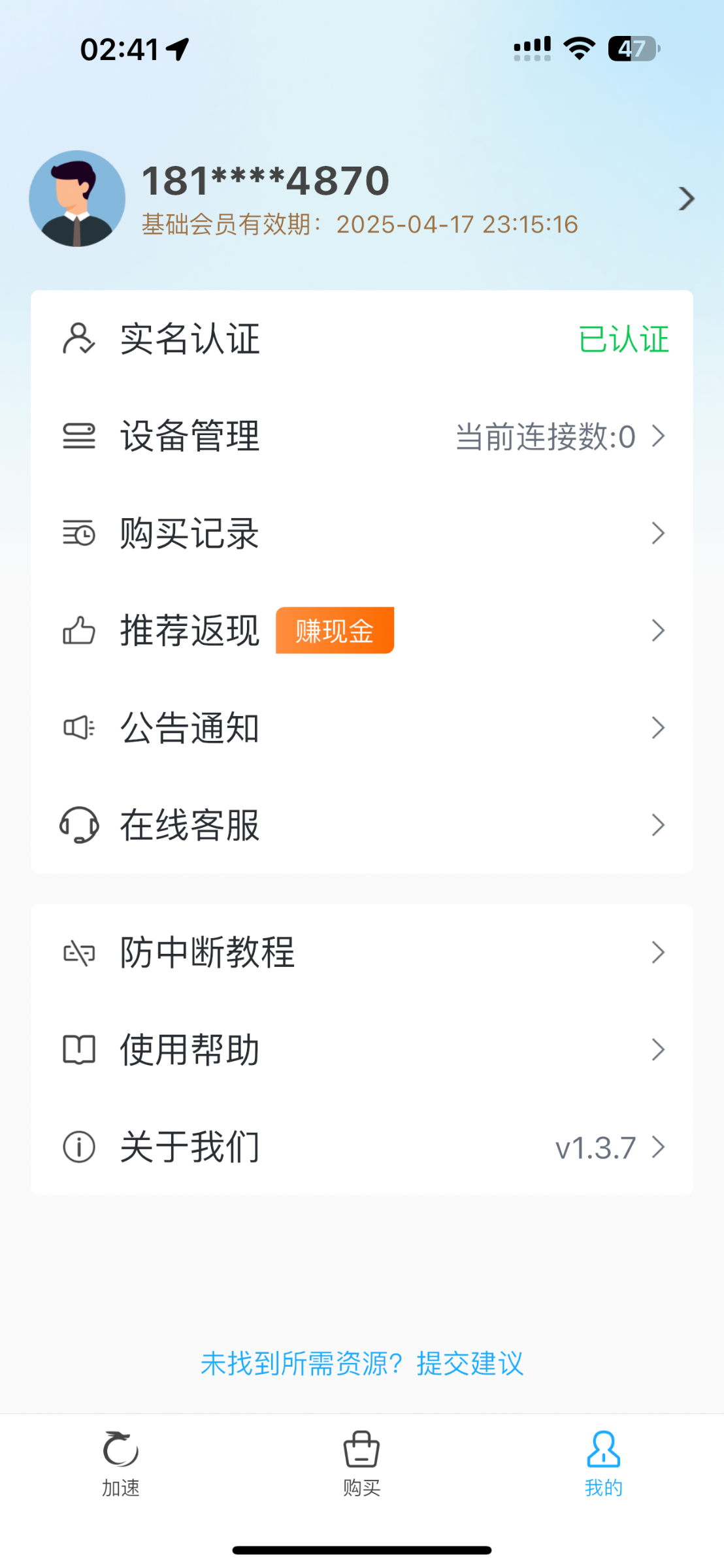
Task: Open 防中断教程 tutorial
Action: coord(361,953)
